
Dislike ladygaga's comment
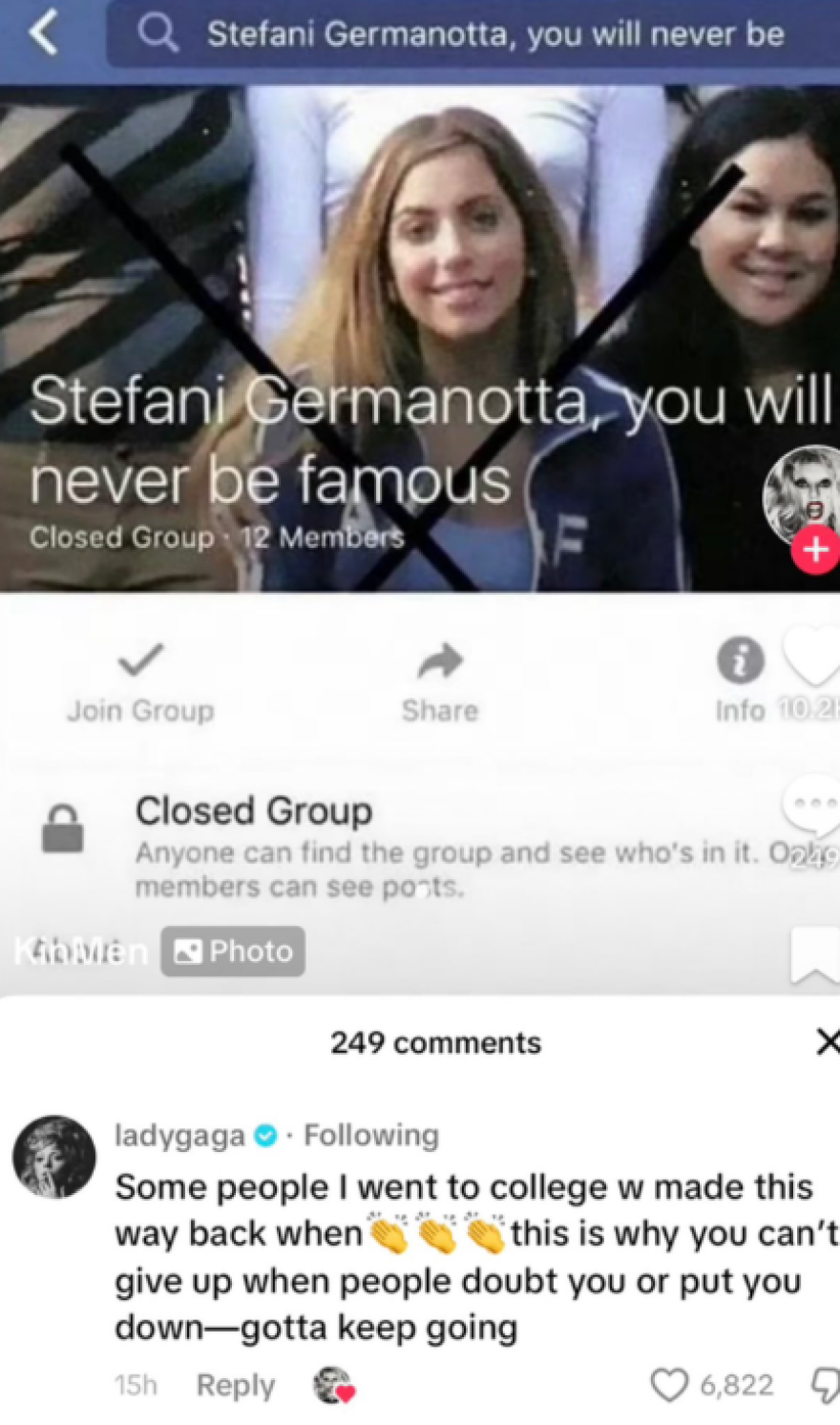825,1385
